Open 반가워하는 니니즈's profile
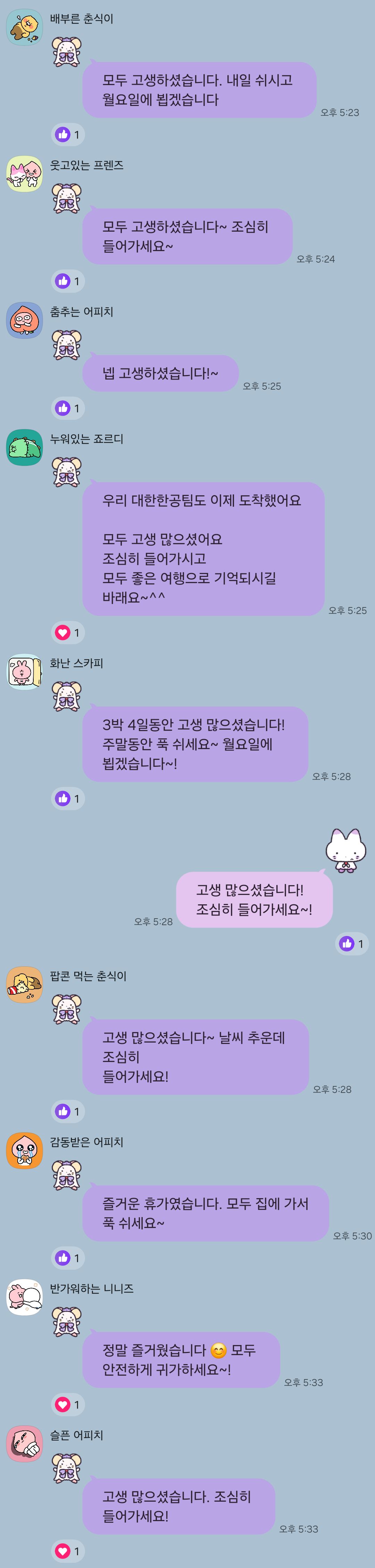The width and height of the screenshot is (375, 1568). click(24, 1297)
